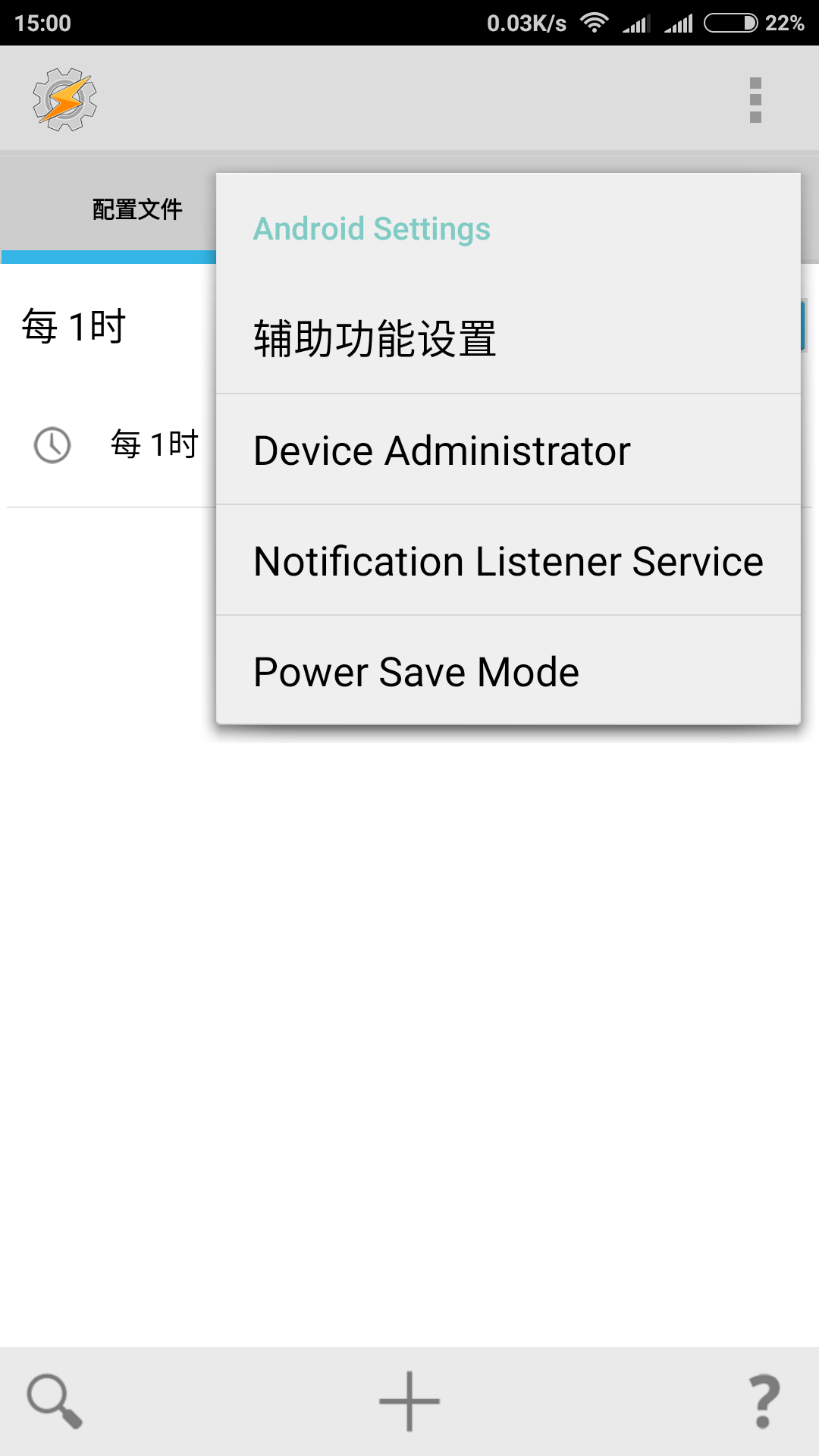This screenshot has width=819, height=1456.
Task: Open 辅助功能设置 accessibility settings
Action: [x=508, y=338]
